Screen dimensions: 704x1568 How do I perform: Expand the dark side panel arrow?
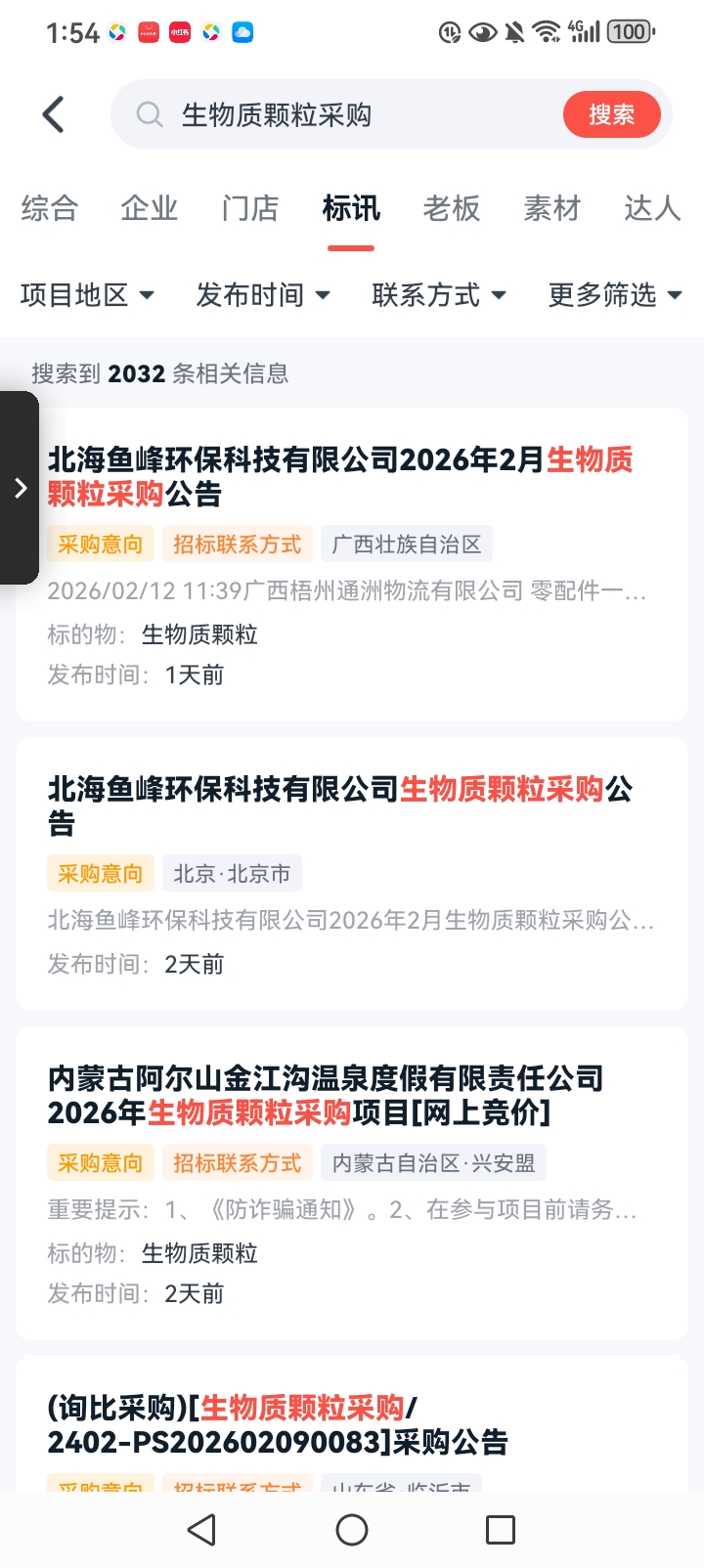click(20, 488)
